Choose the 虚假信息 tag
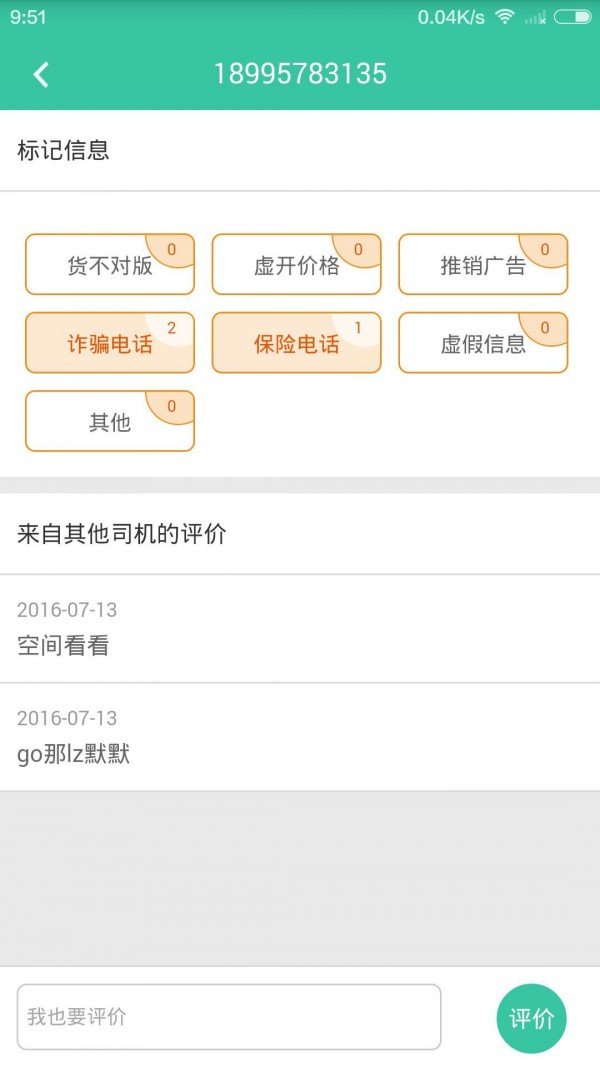The height and width of the screenshot is (1067, 600). point(483,343)
